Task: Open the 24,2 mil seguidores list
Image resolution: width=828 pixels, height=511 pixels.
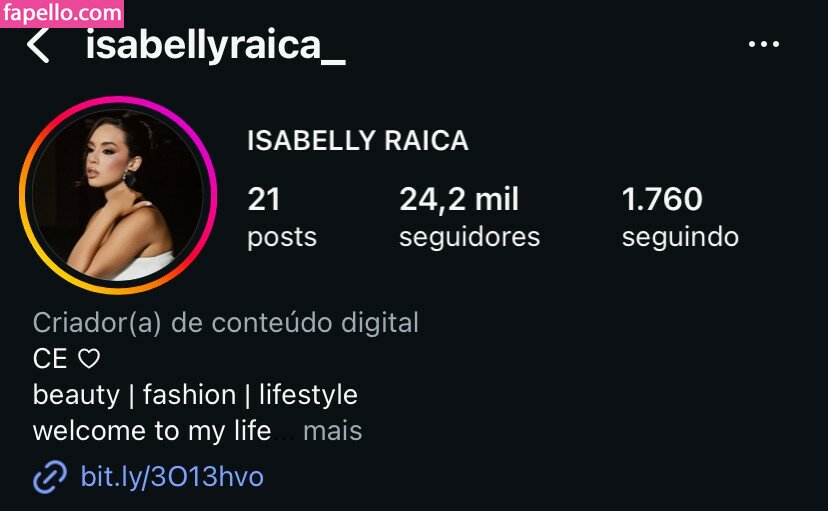Action: click(x=468, y=216)
